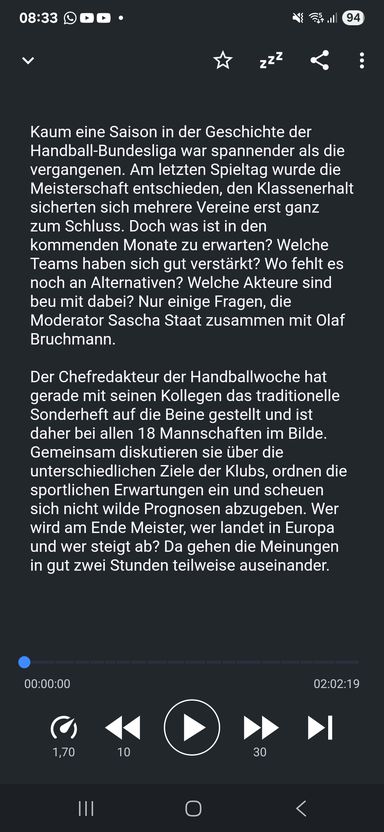Skip to the next episode
The height and width of the screenshot is (832, 384).
pos(320,727)
